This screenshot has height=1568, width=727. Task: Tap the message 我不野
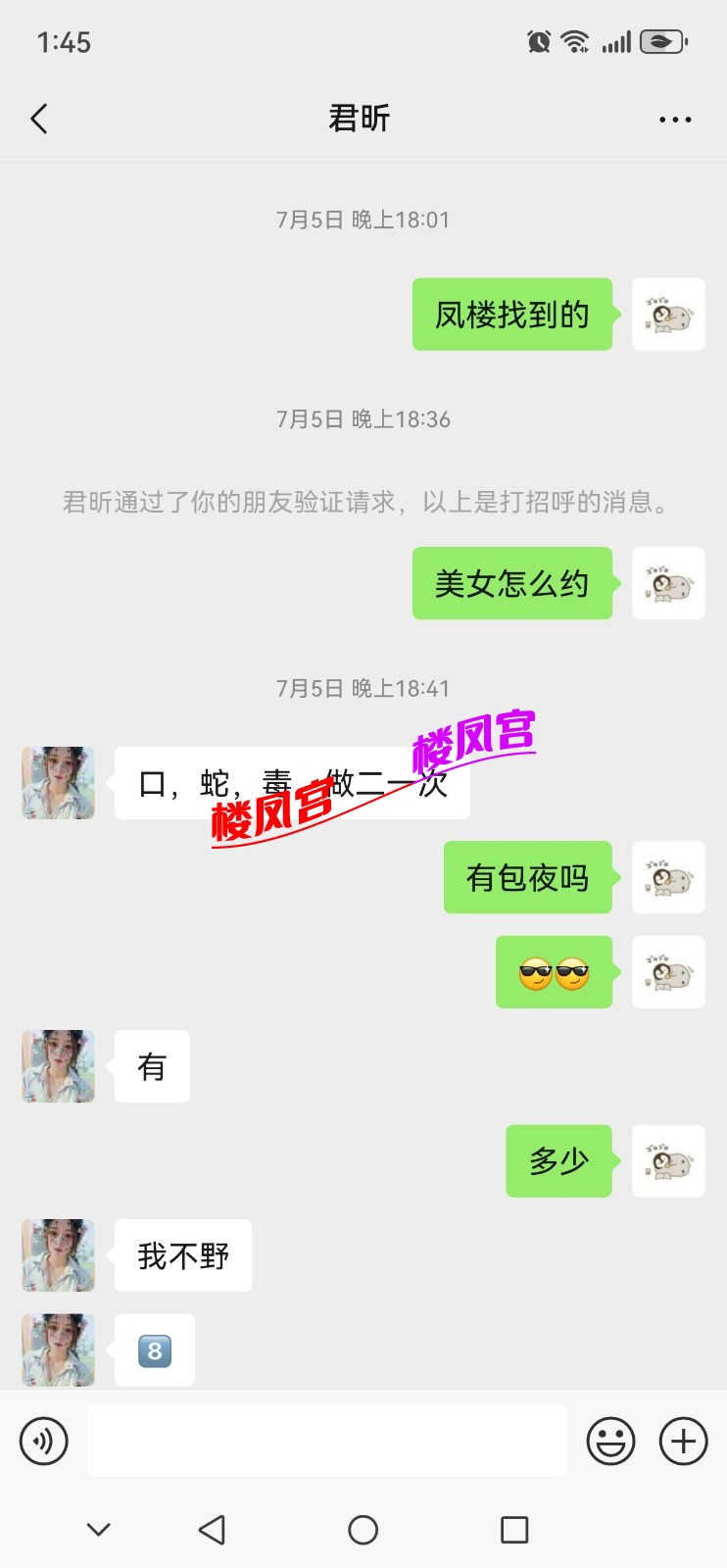(x=182, y=1255)
